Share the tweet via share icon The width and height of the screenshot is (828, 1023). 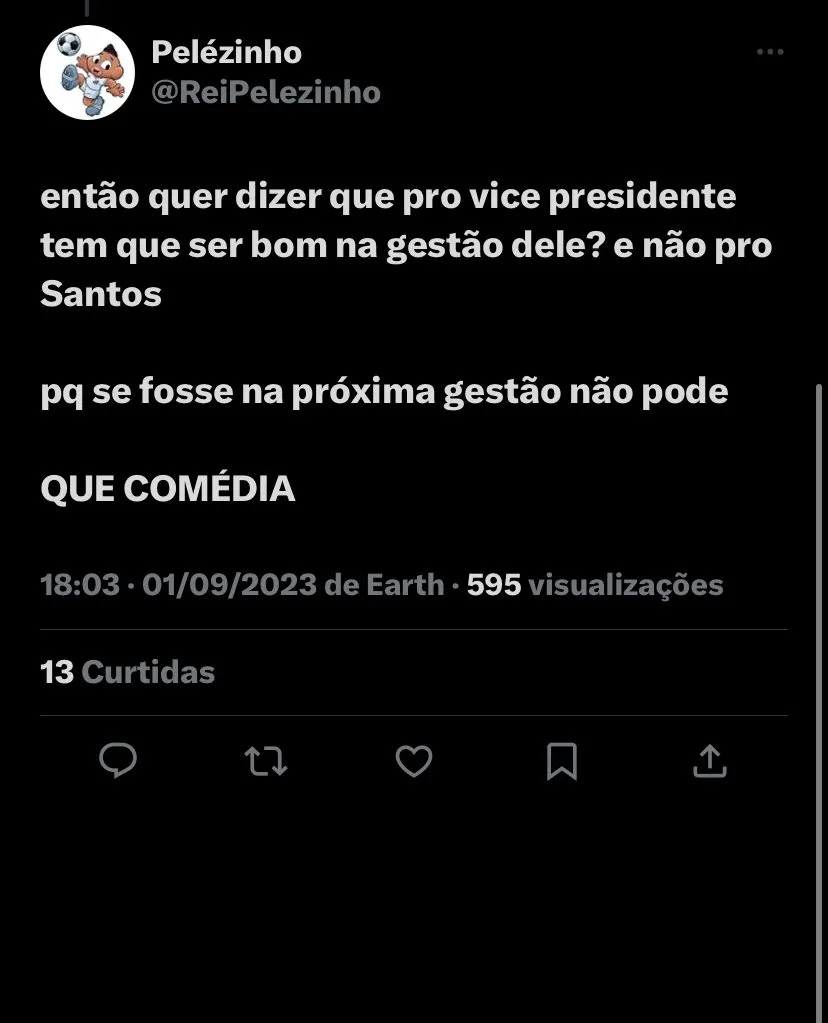(710, 762)
